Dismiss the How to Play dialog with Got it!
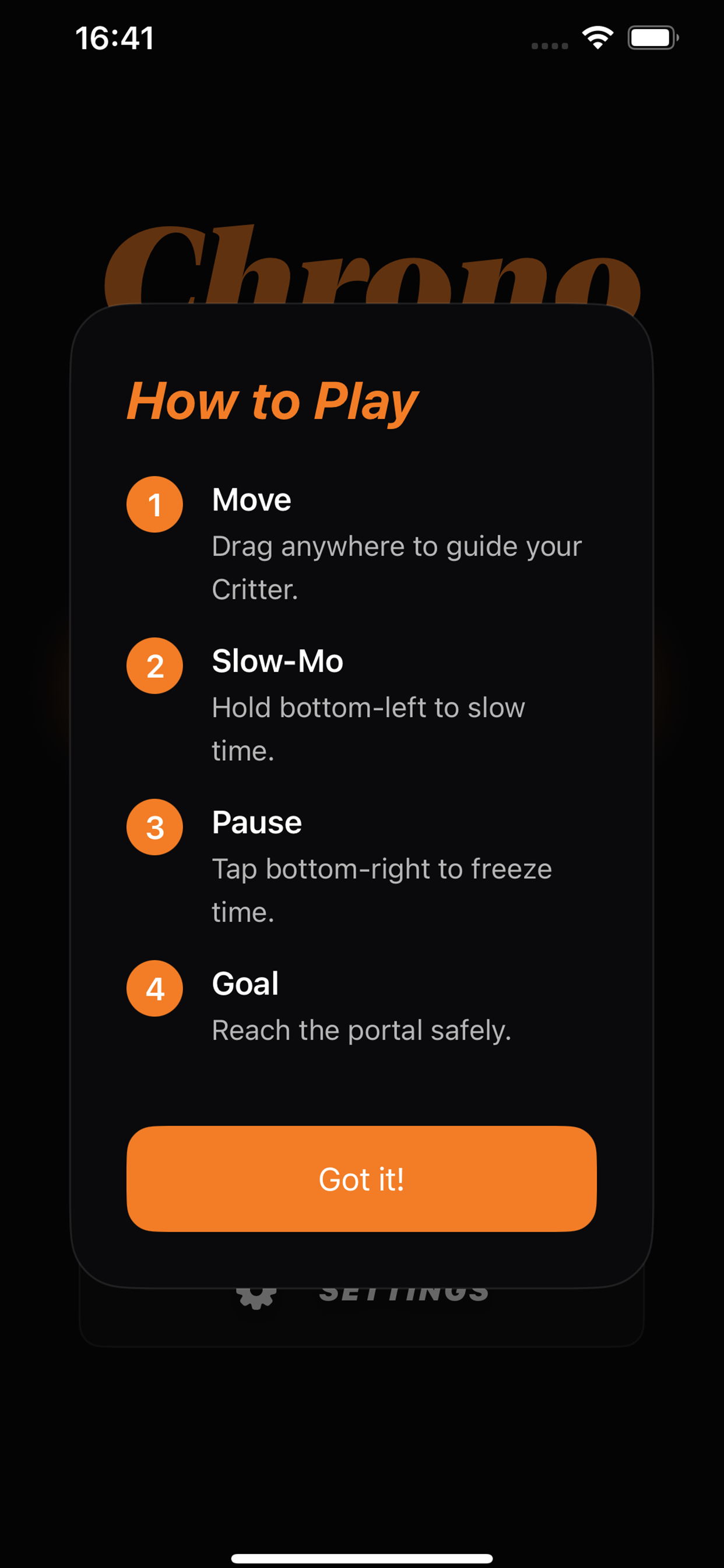The height and width of the screenshot is (1568, 724). point(361,1178)
